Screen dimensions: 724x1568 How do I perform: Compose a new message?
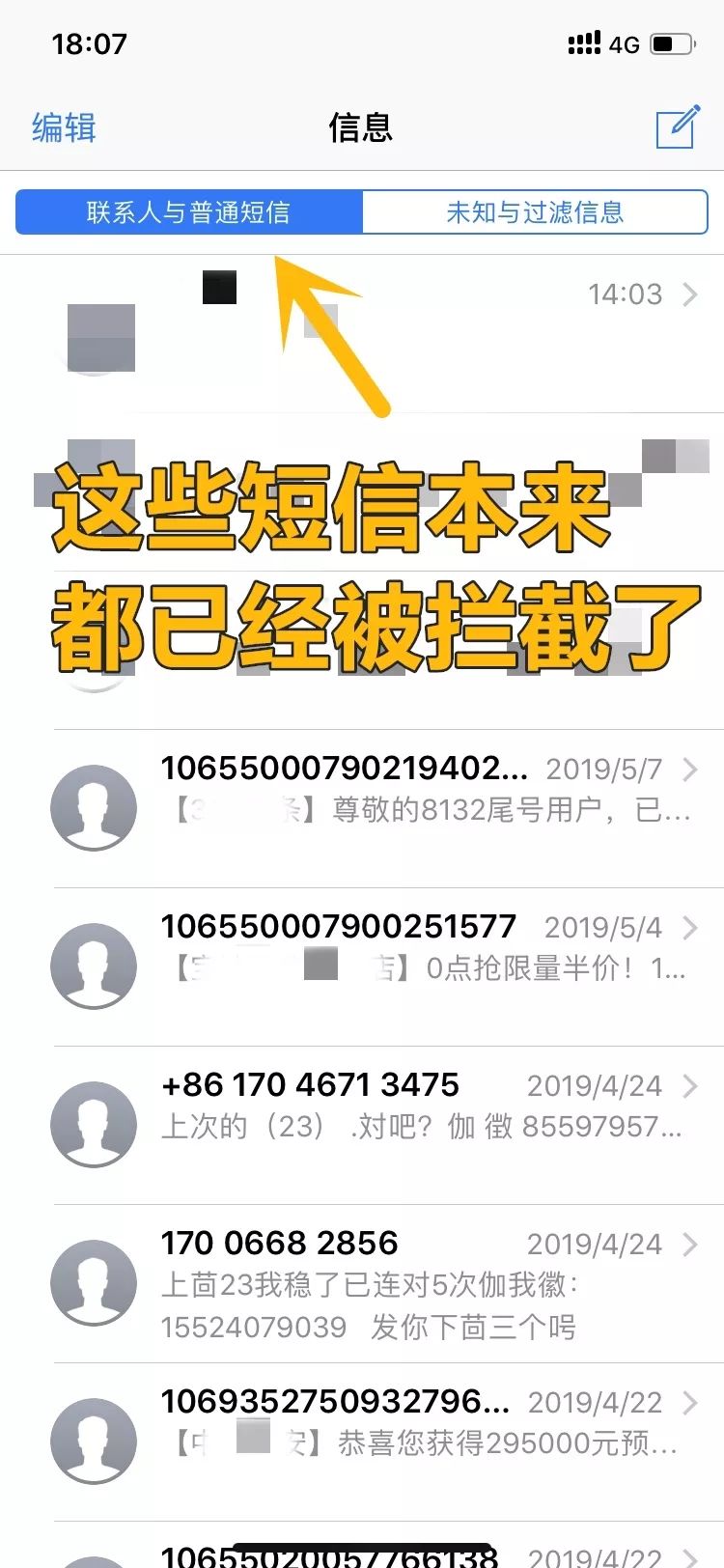(678, 126)
